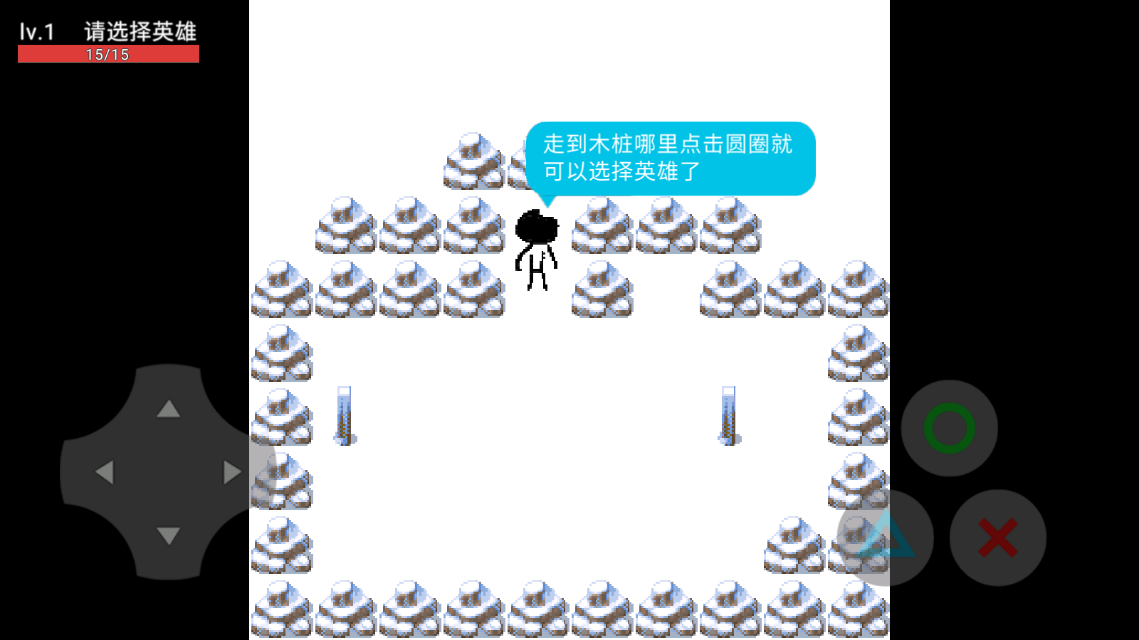
Task: Move left with the D-pad arrow
Action: 104,472
